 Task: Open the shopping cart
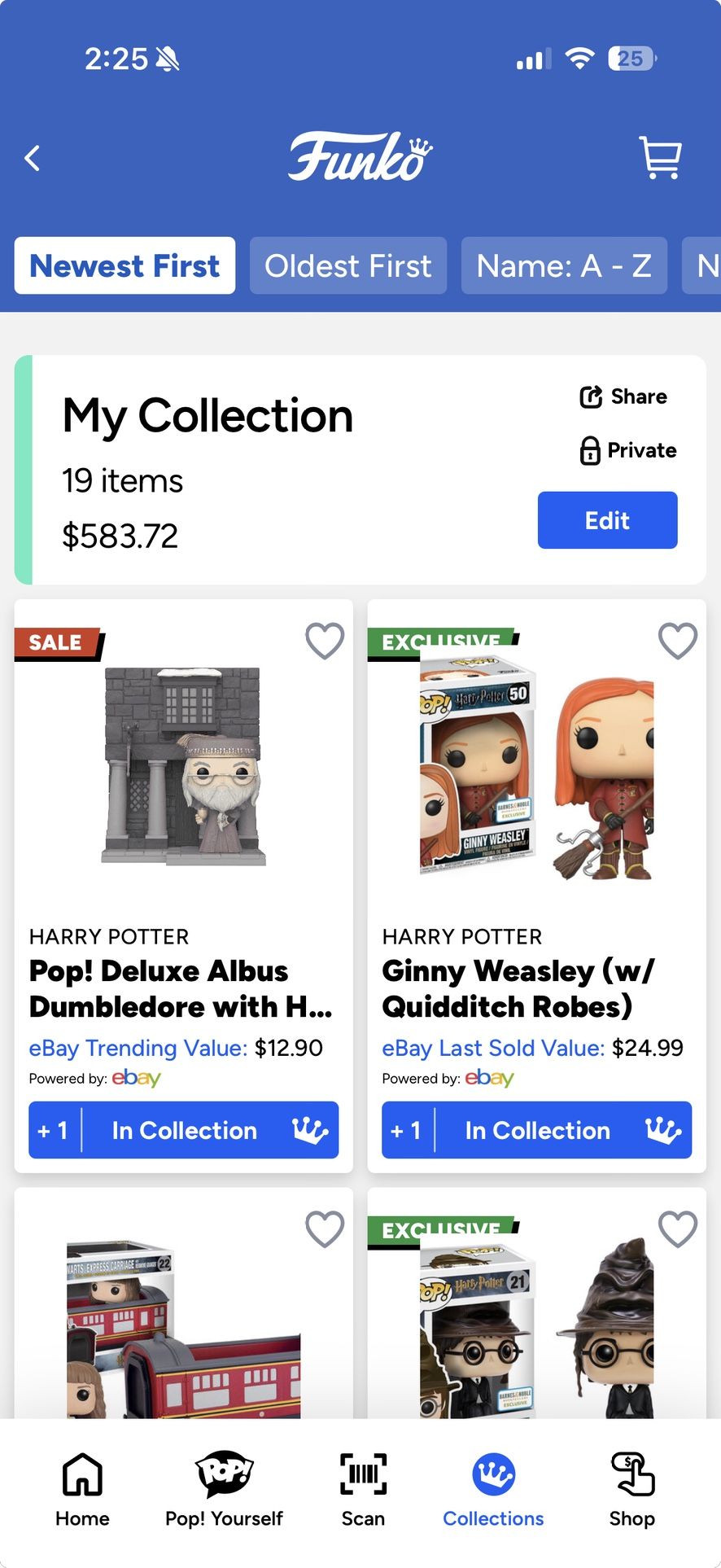click(661, 157)
